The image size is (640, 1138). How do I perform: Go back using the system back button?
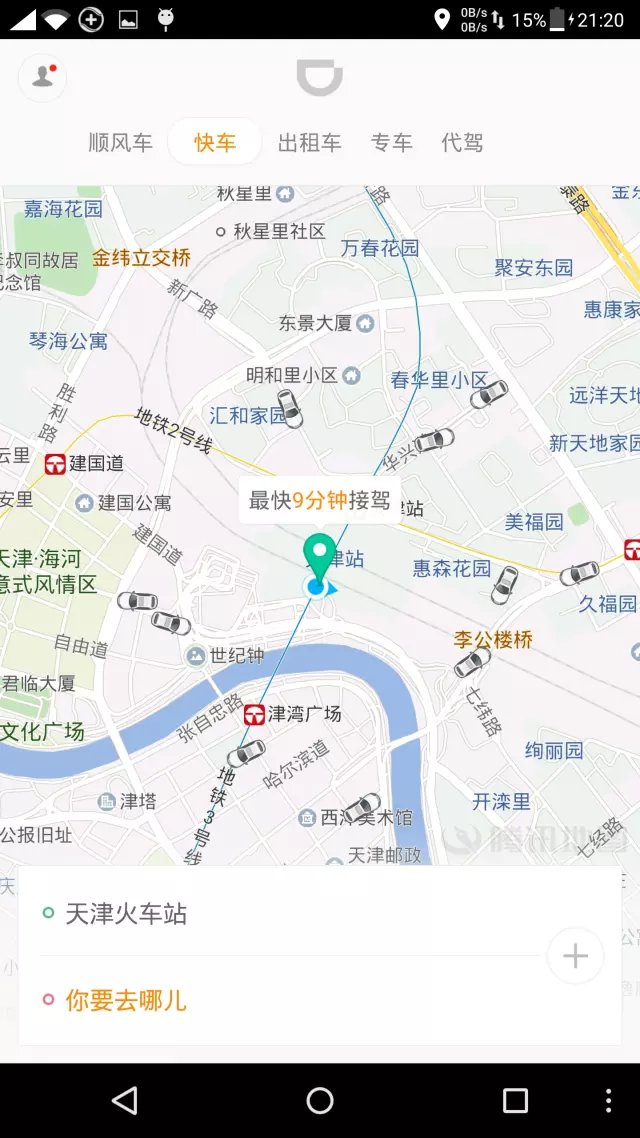coord(125,1101)
